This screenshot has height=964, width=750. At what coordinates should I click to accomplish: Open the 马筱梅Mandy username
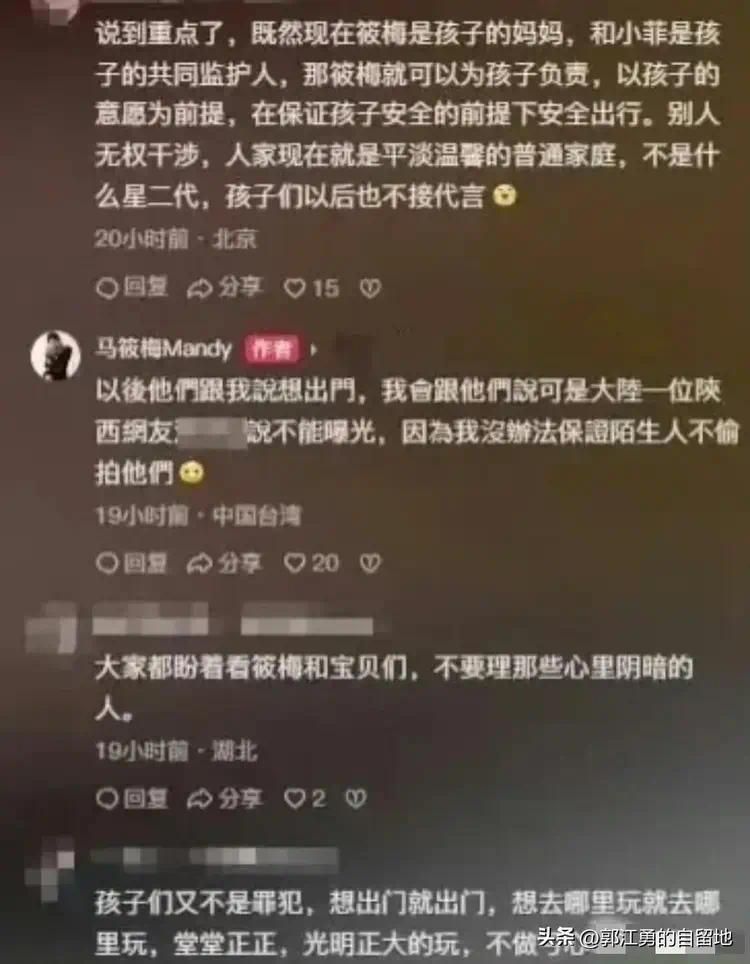pos(164,349)
